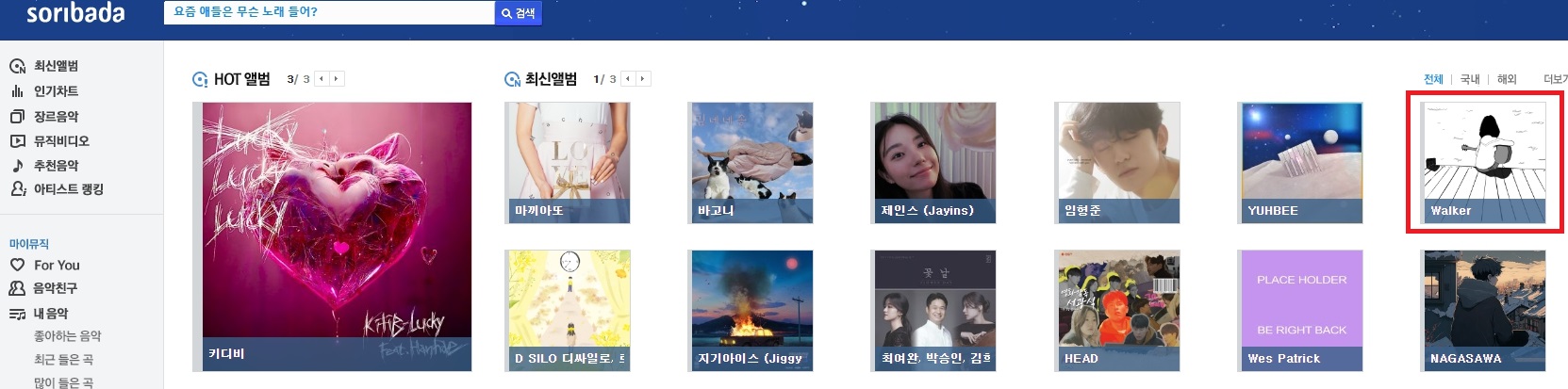Switch to the 국내 filter tab
Image resolution: width=1568 pixels, height=389 pixels.
click(1469, 79)
